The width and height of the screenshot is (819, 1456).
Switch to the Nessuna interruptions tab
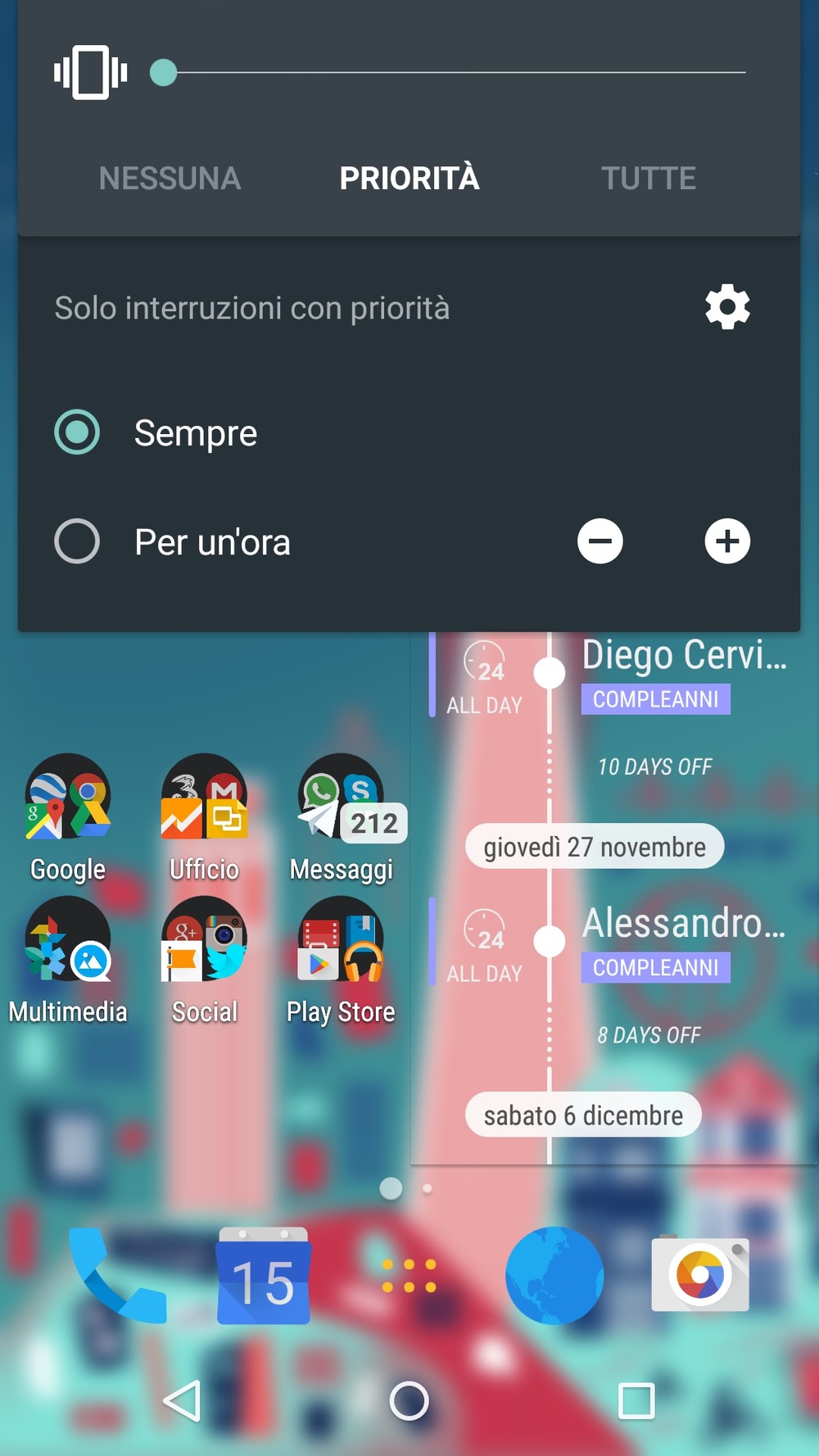(170, 179)
